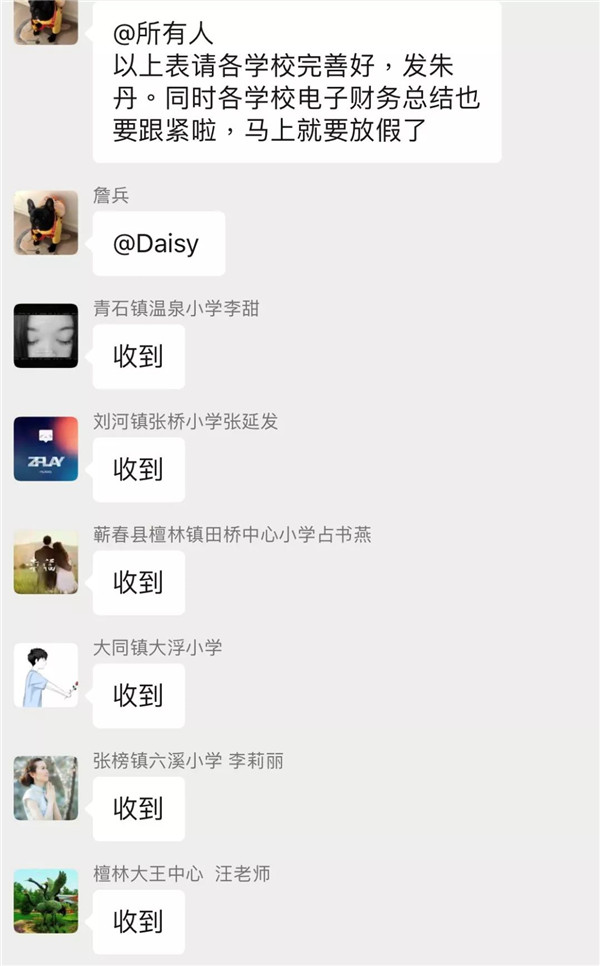Open the avatar of 蕲春县檀林镇田桥中心小学占书燕

coord(46,562)
